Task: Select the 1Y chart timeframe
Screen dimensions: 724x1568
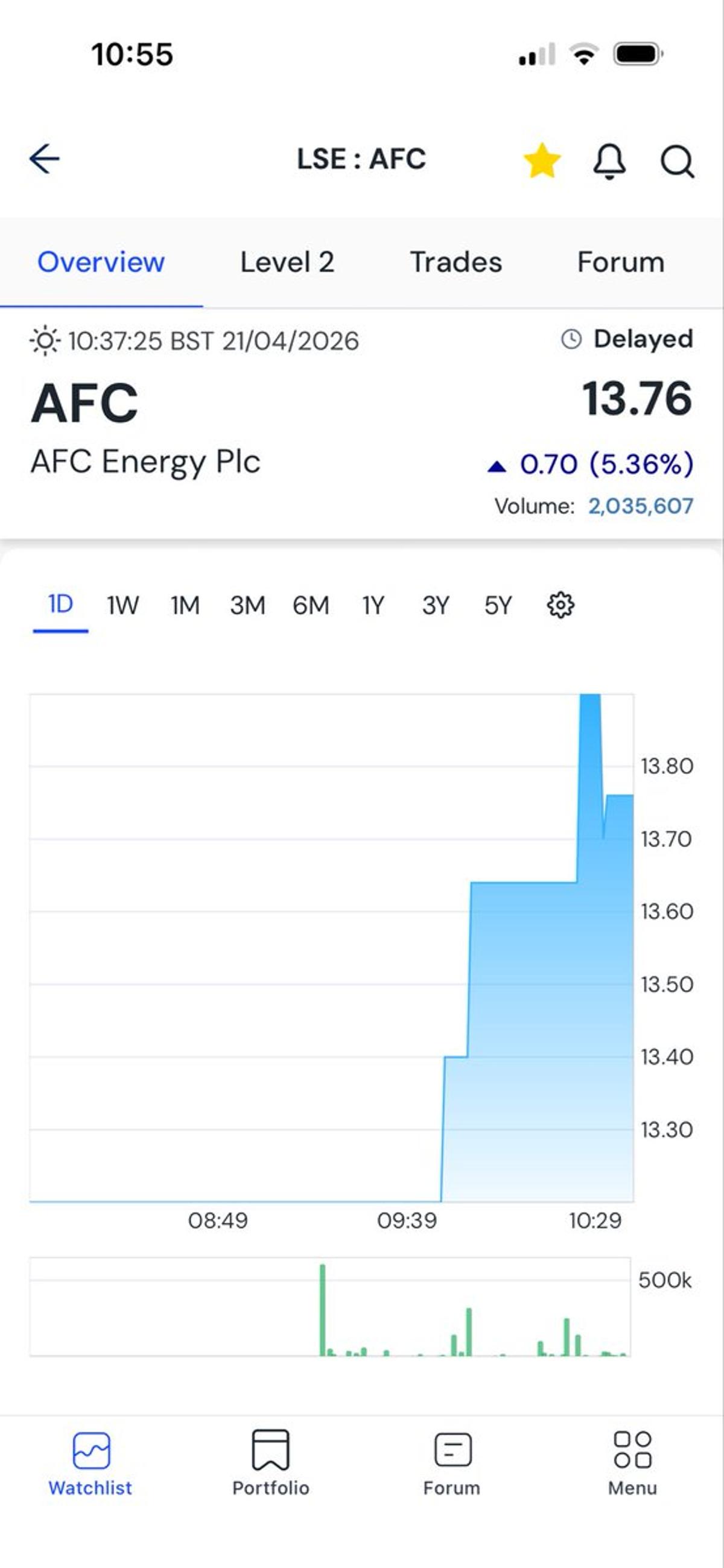Action: click(x=373, y=605)
